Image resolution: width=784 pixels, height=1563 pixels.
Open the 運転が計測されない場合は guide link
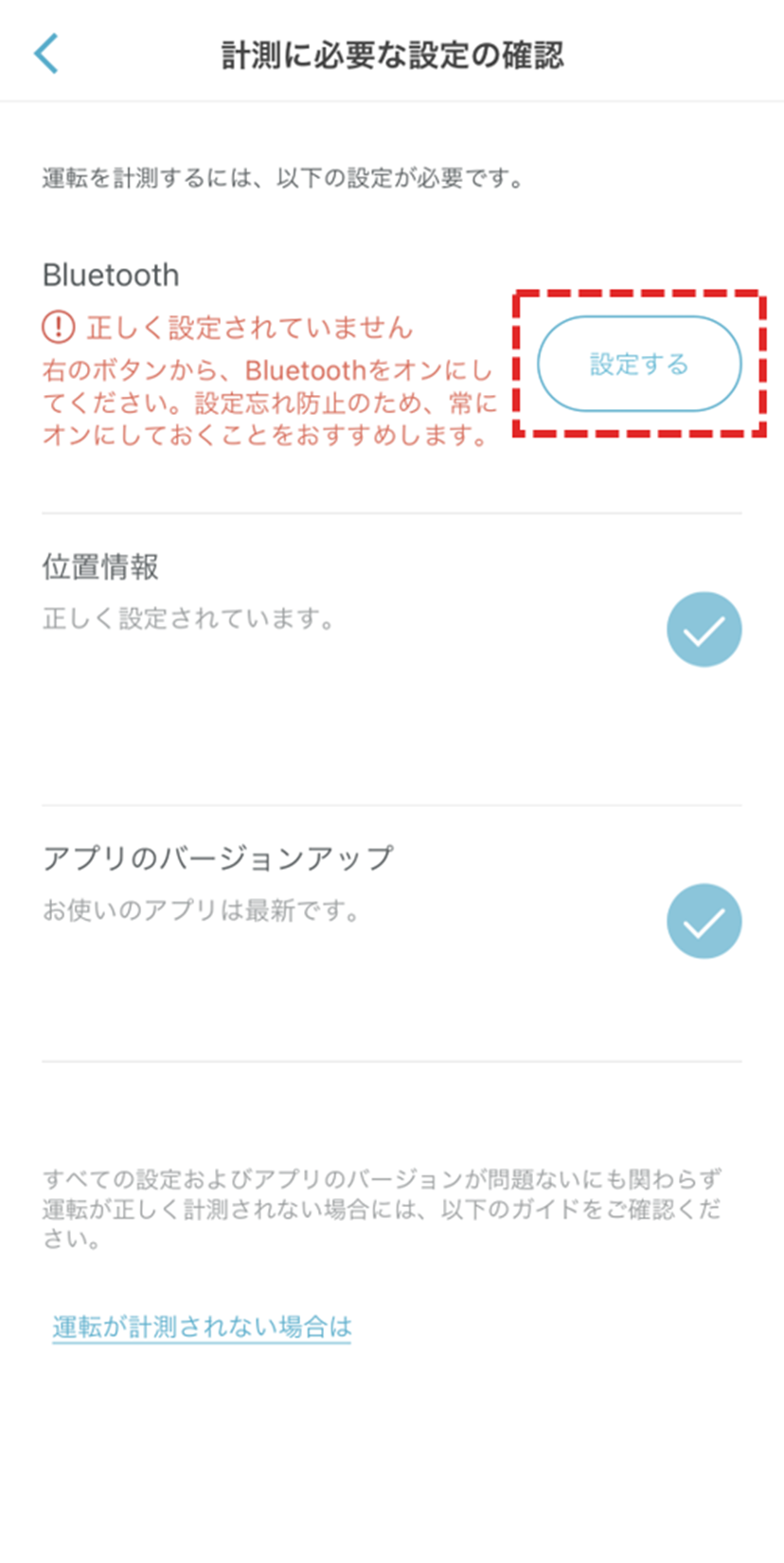[202, 1326]
